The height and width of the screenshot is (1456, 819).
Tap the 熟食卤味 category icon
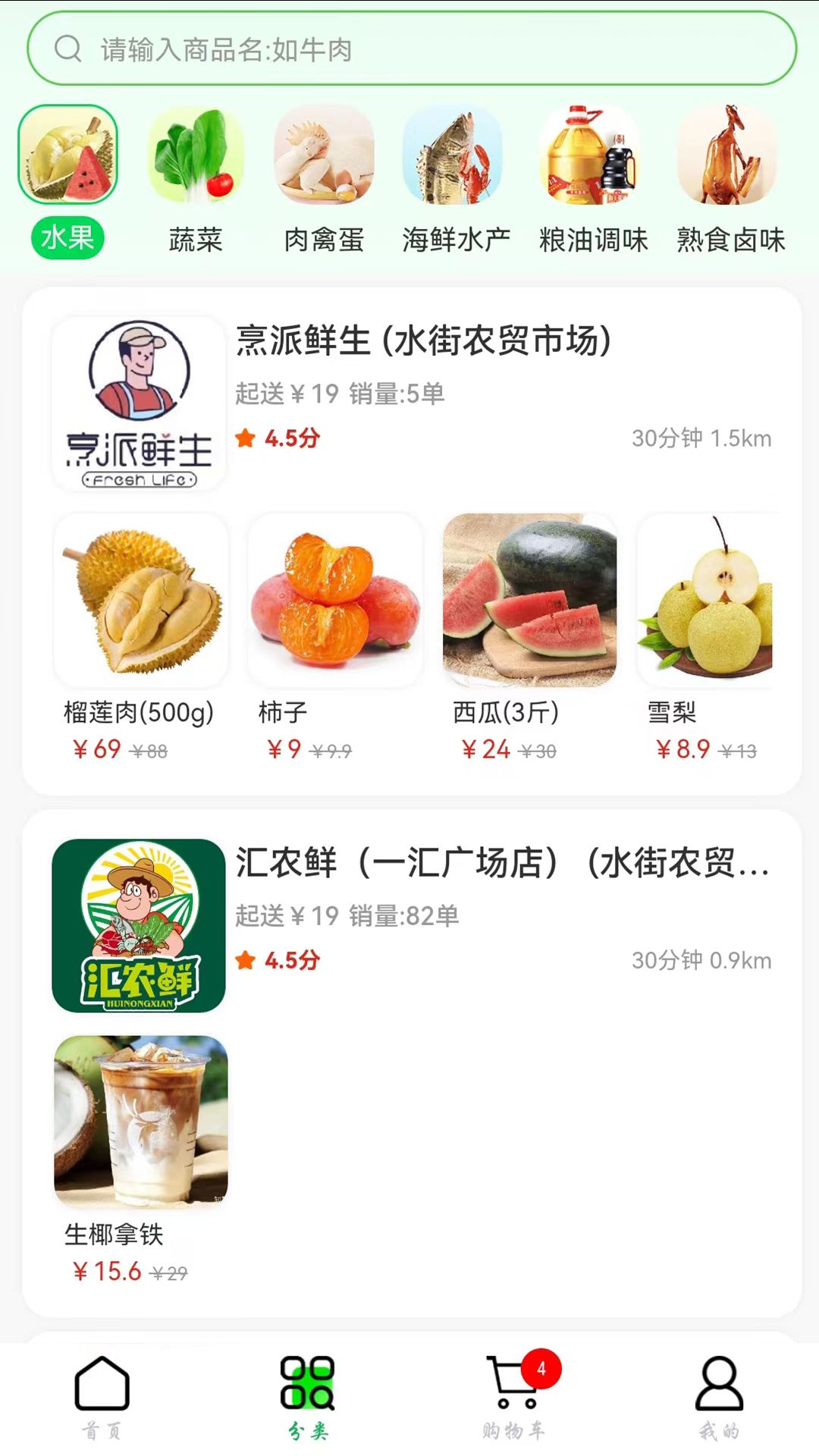pyautogui.click(x=726, y=157)
